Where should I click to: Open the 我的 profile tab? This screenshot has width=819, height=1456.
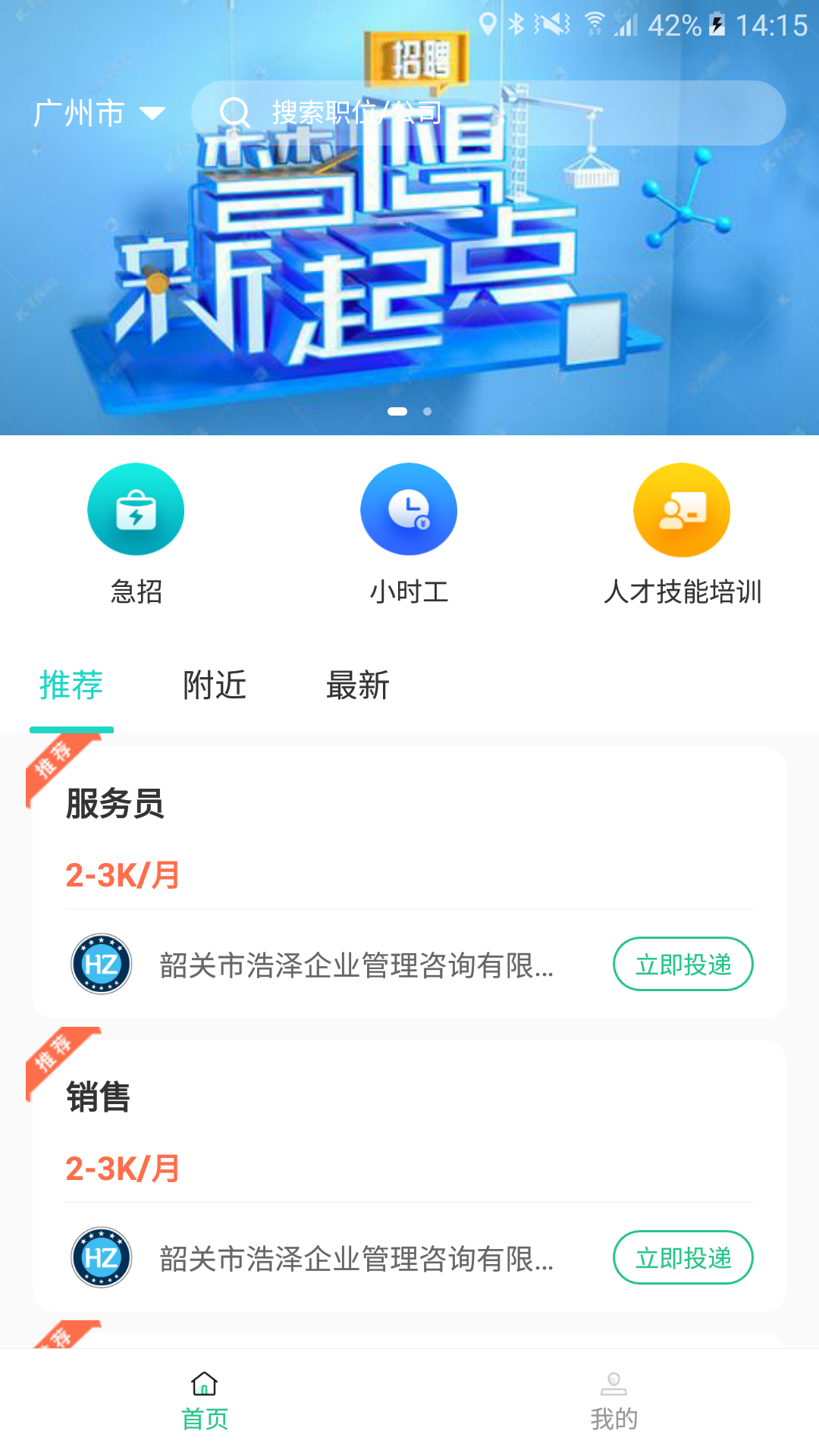click(x=614, y=1401)
